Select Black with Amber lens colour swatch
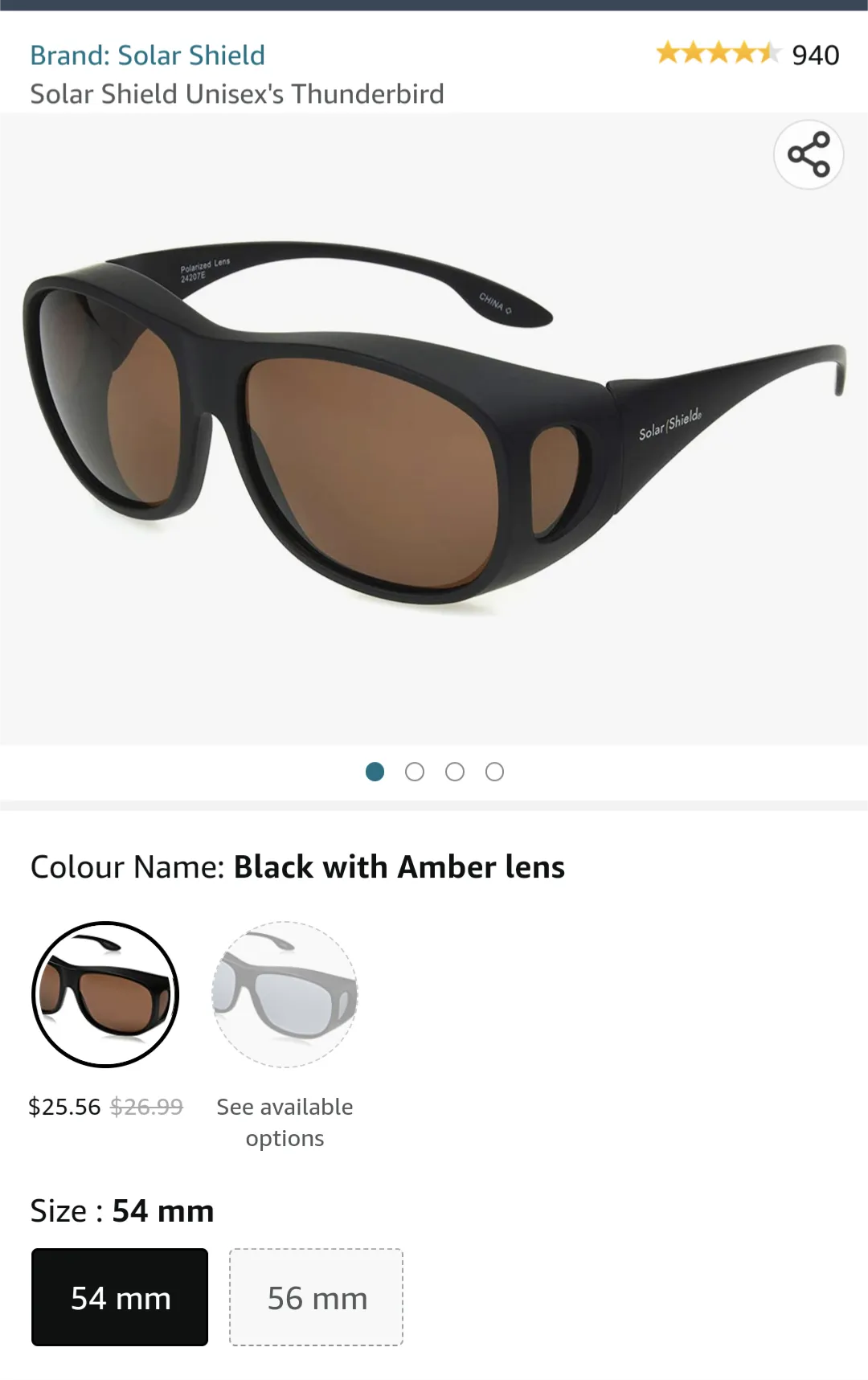 pos(105,994)
